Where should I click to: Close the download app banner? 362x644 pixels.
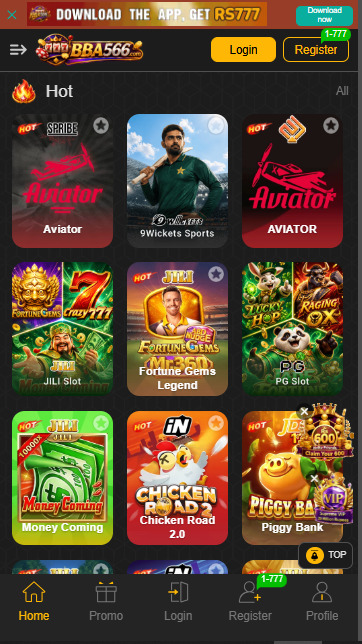(x=12, y=15)
